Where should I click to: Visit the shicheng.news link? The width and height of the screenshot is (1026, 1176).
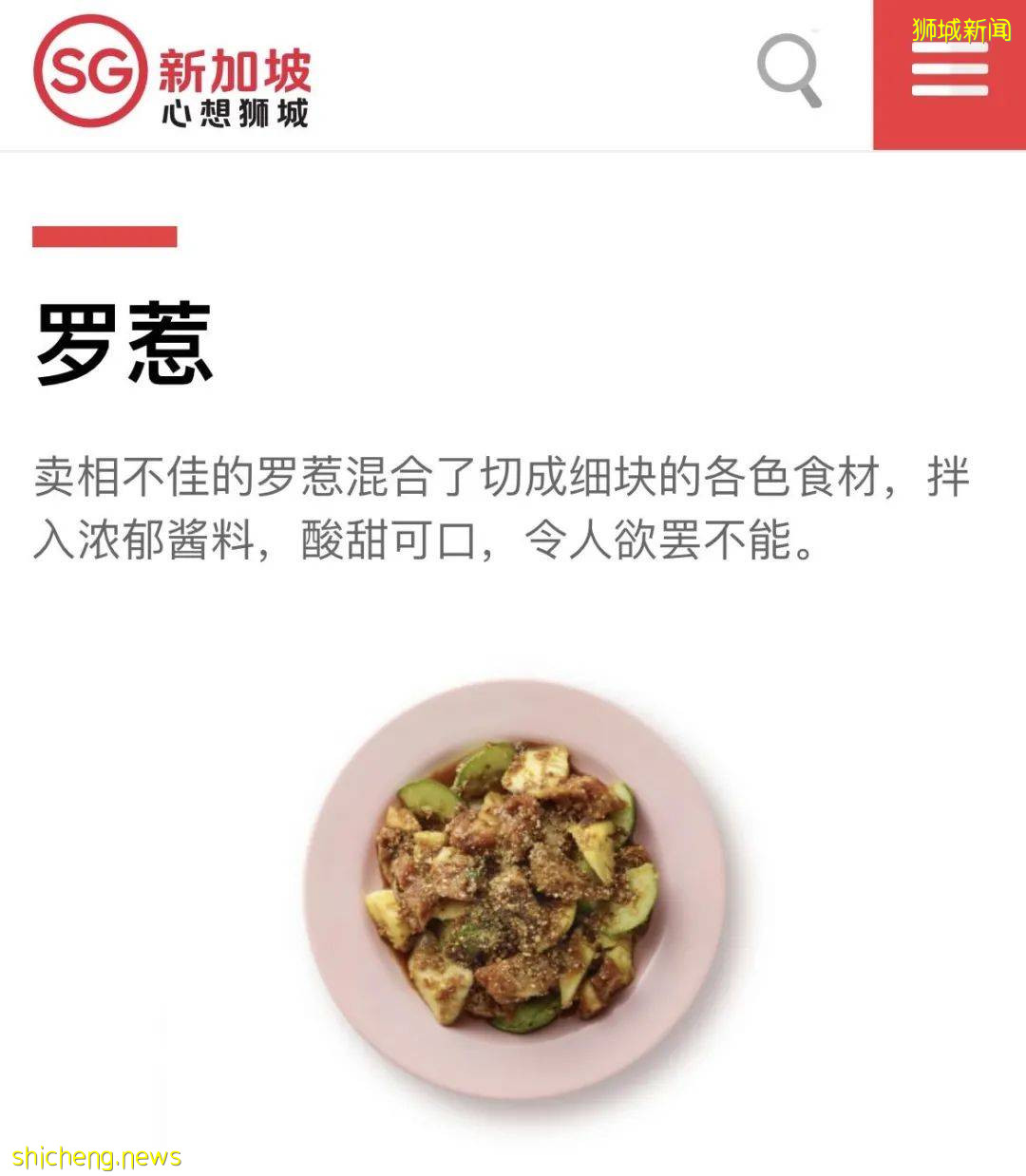pos(93,1157)
